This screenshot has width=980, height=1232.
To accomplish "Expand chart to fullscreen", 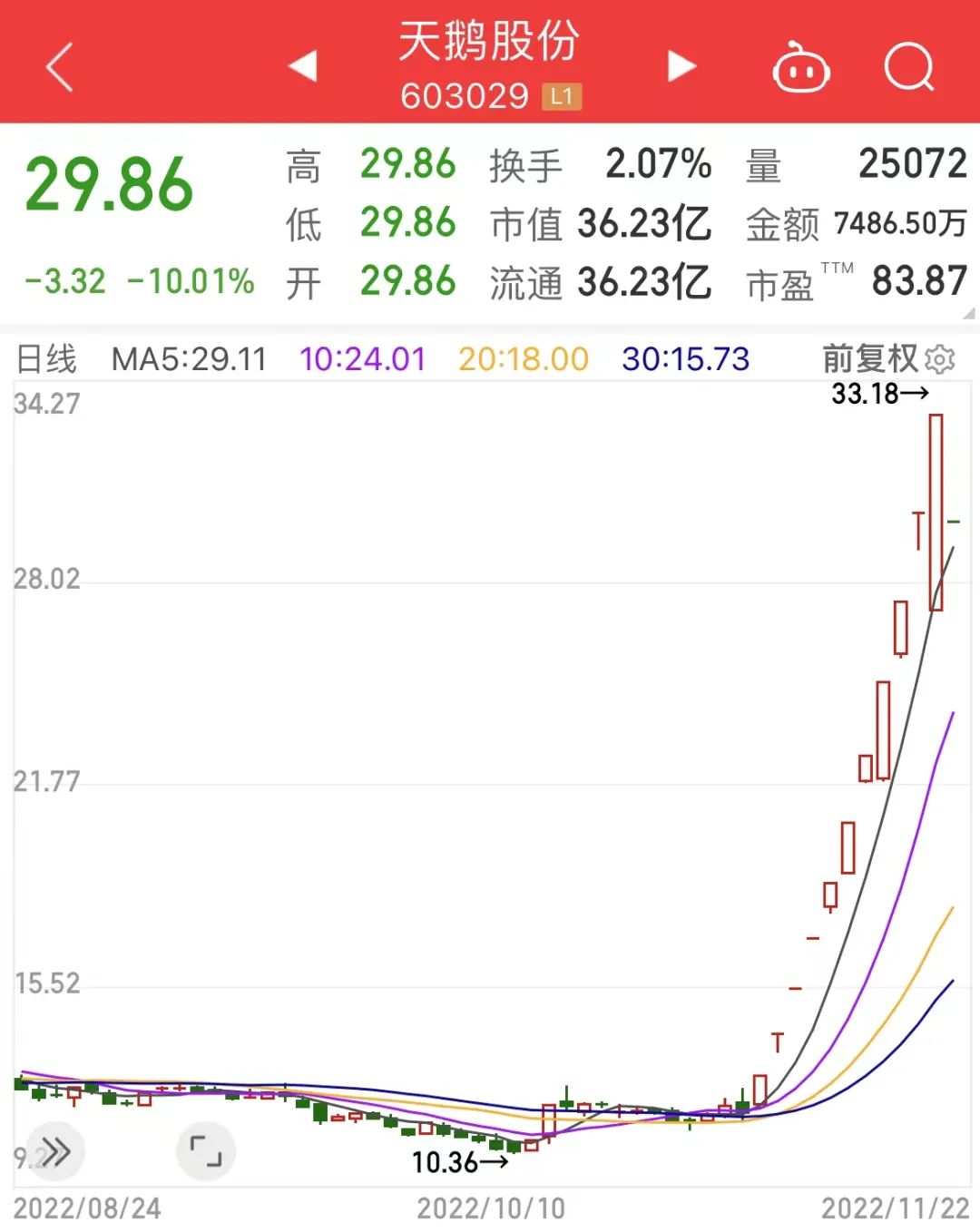I will coord(206,1152).
